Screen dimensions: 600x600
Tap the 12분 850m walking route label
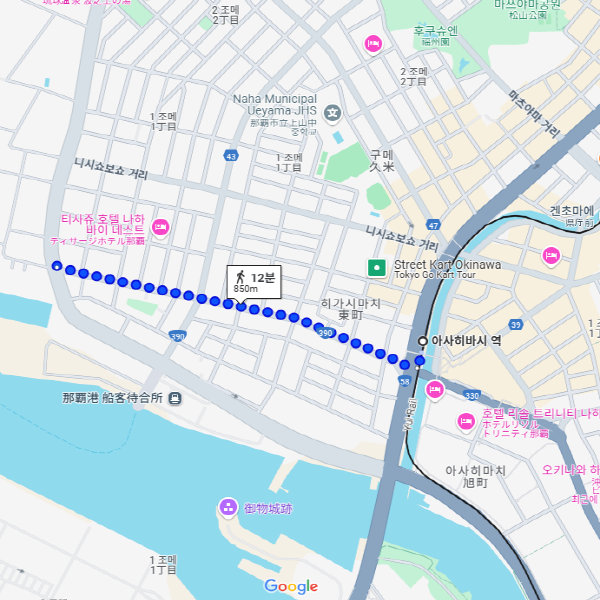(254, 282)
